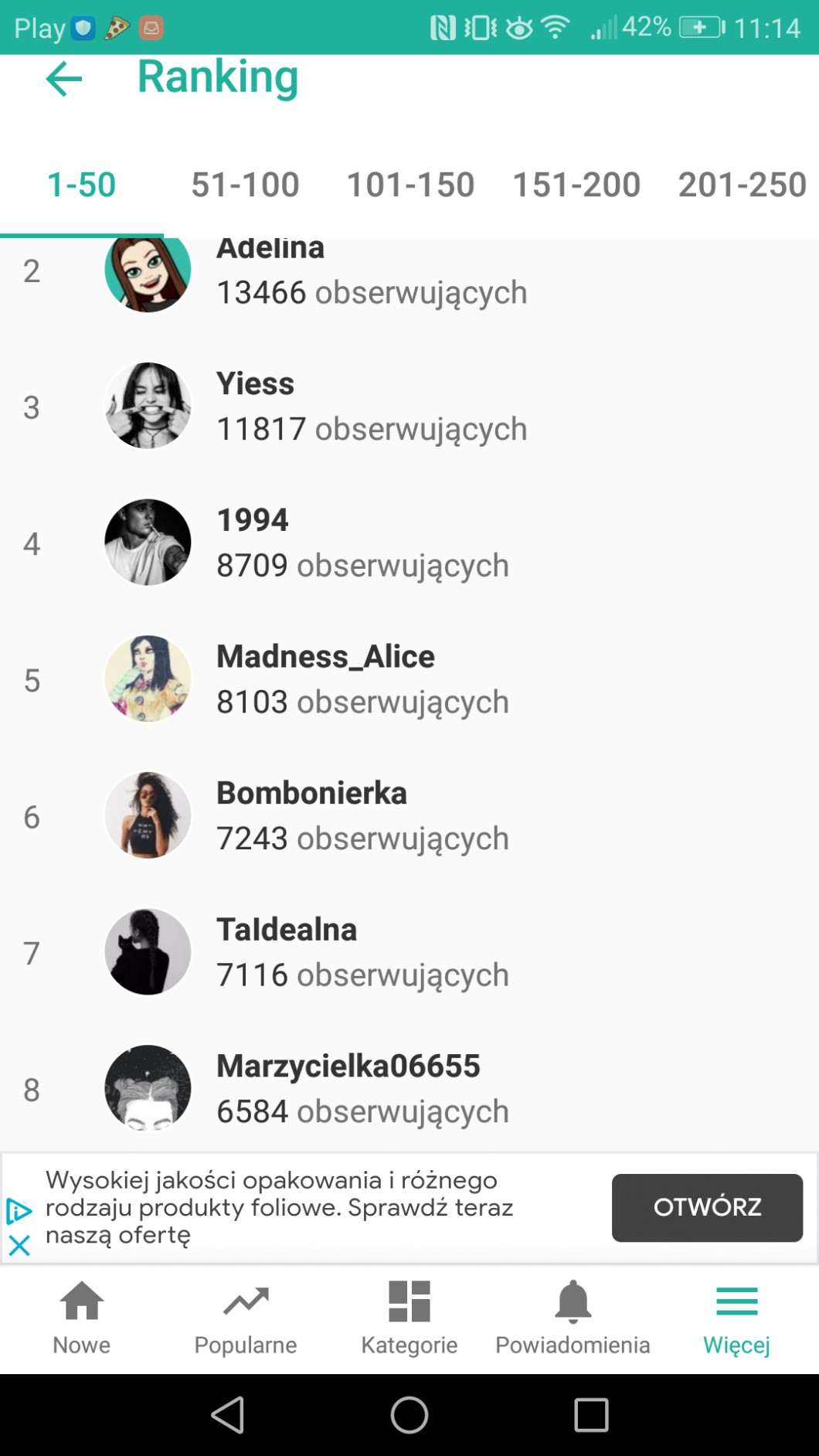
Task: Select the 151-200 ranking tab
Action: point(576,185)
